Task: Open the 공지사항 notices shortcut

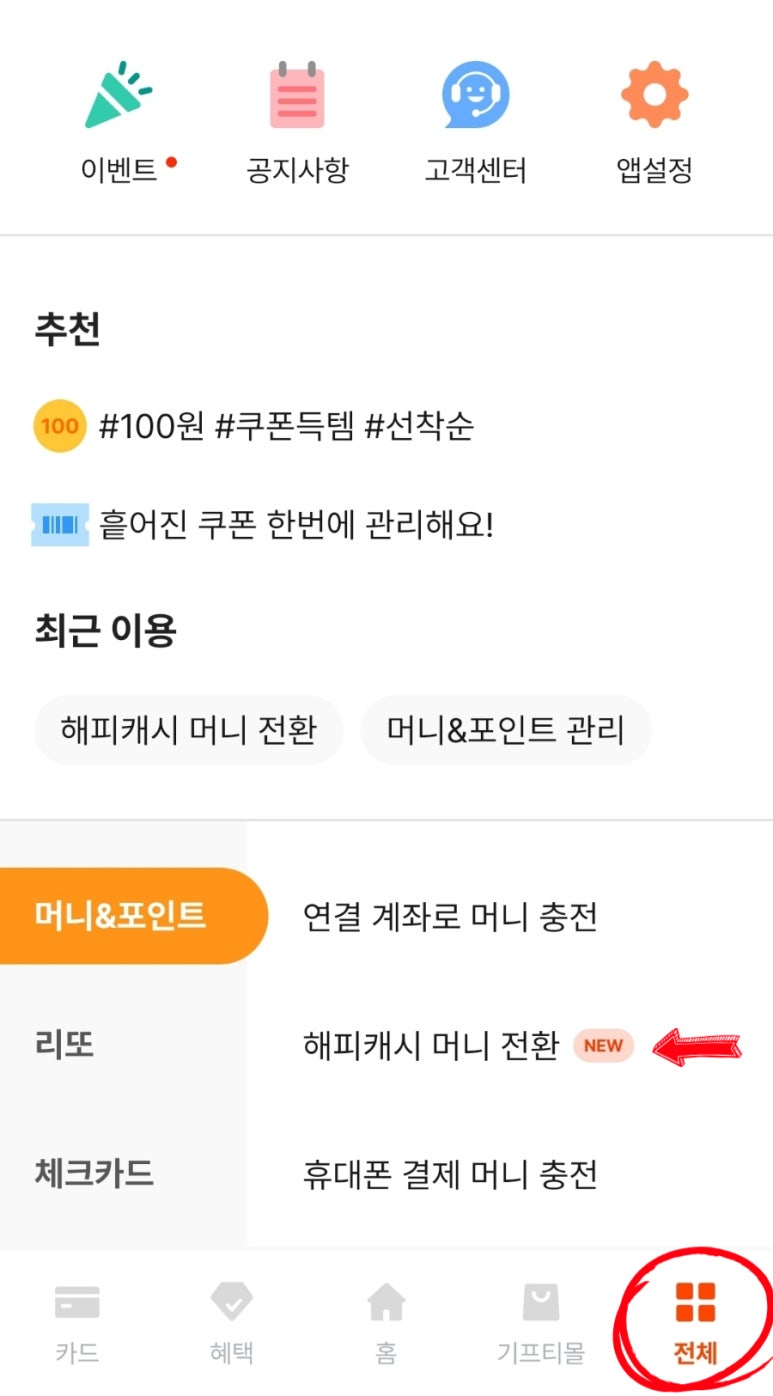Action: pyautogui.click(x=297, y=124)
